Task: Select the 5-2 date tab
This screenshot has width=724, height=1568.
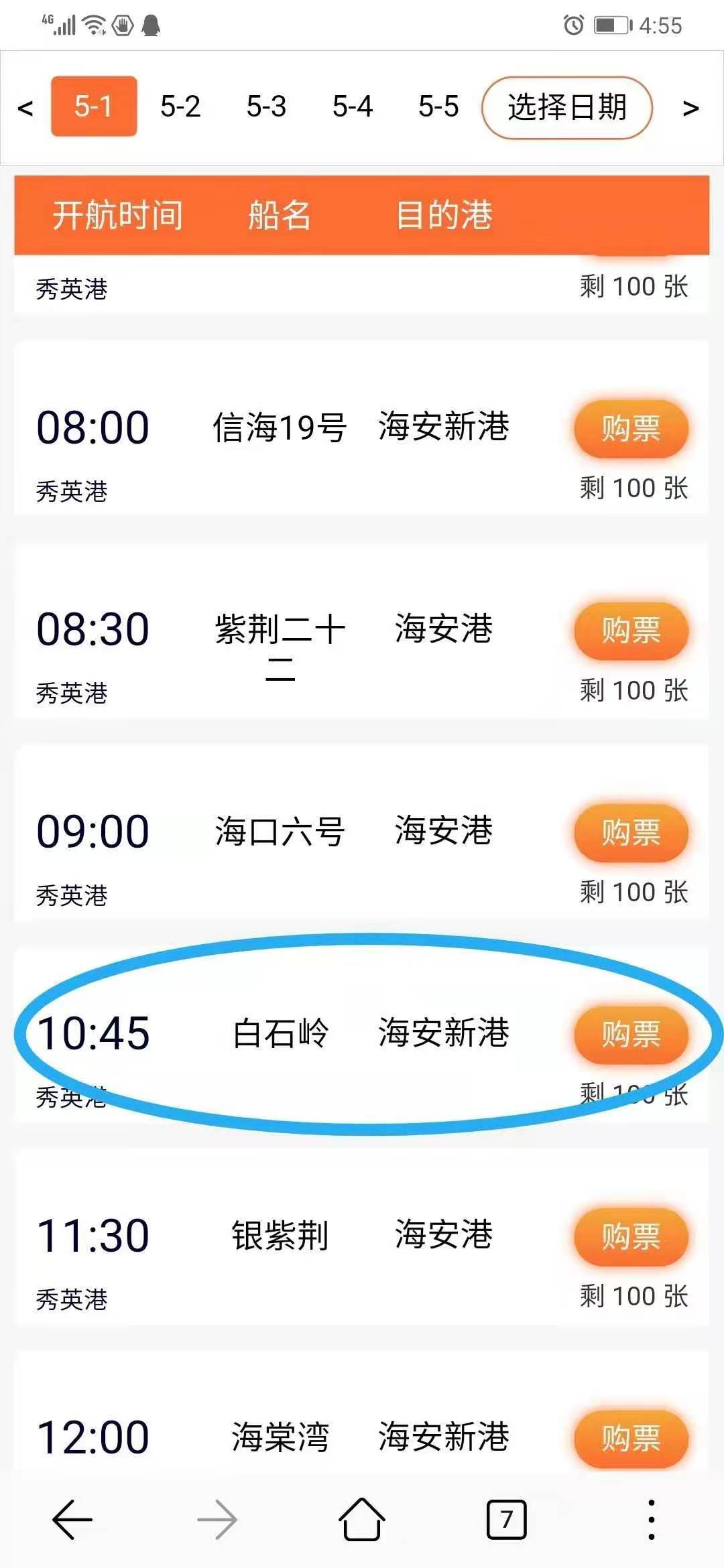Action: (180, 107)
